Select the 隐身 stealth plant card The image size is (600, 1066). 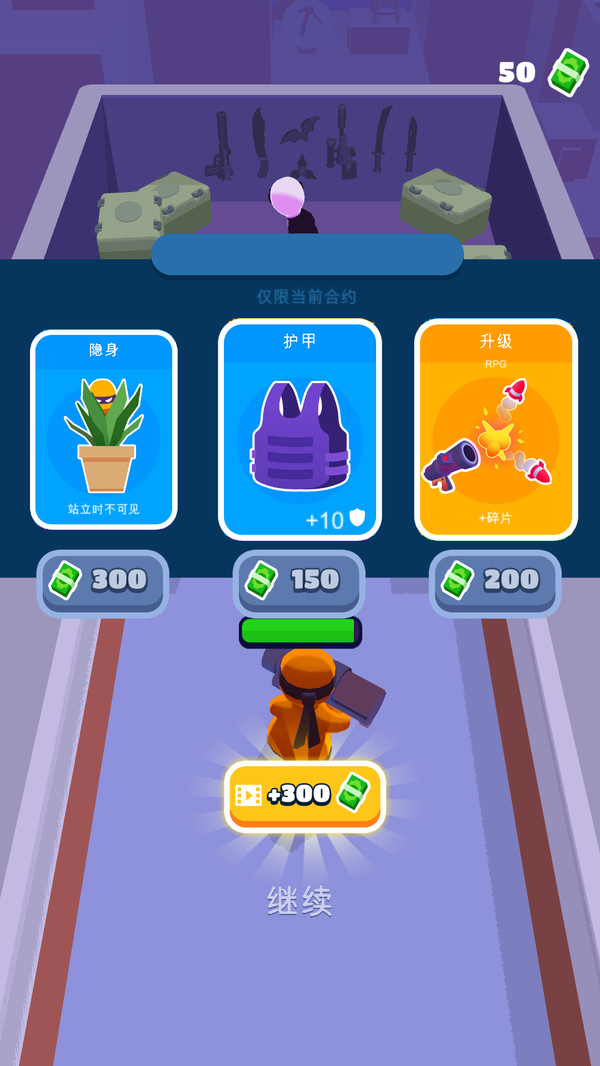pyautogui.click(x=104, y=430)
